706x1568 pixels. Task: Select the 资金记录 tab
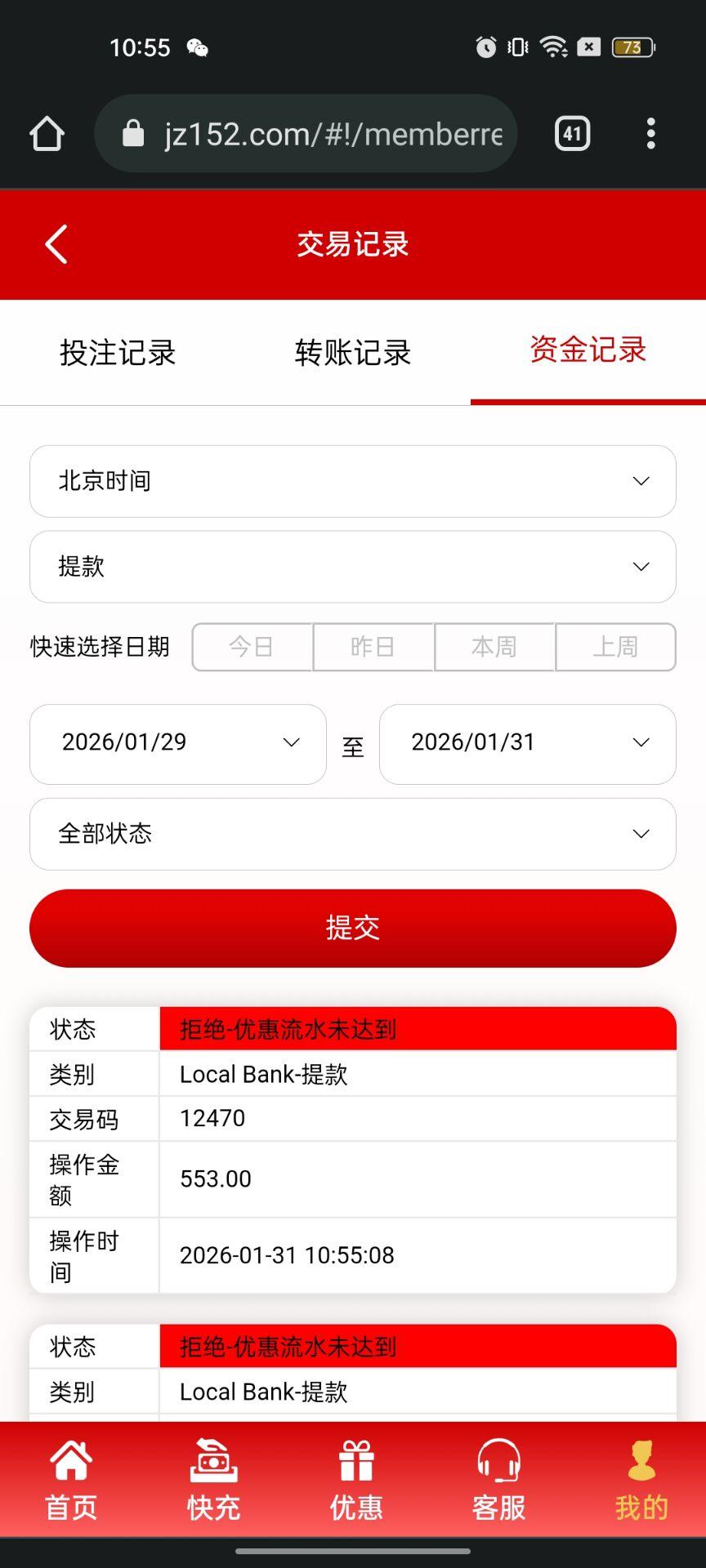pos(588,351)
